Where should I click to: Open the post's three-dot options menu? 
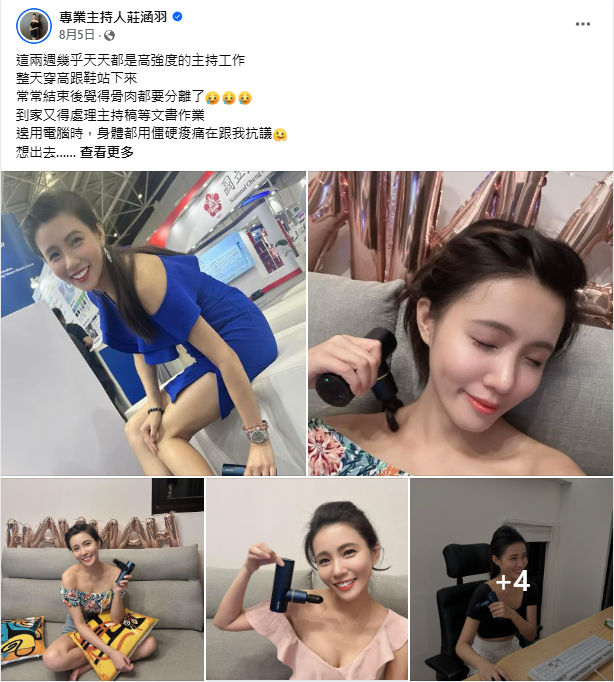[582, 23]
